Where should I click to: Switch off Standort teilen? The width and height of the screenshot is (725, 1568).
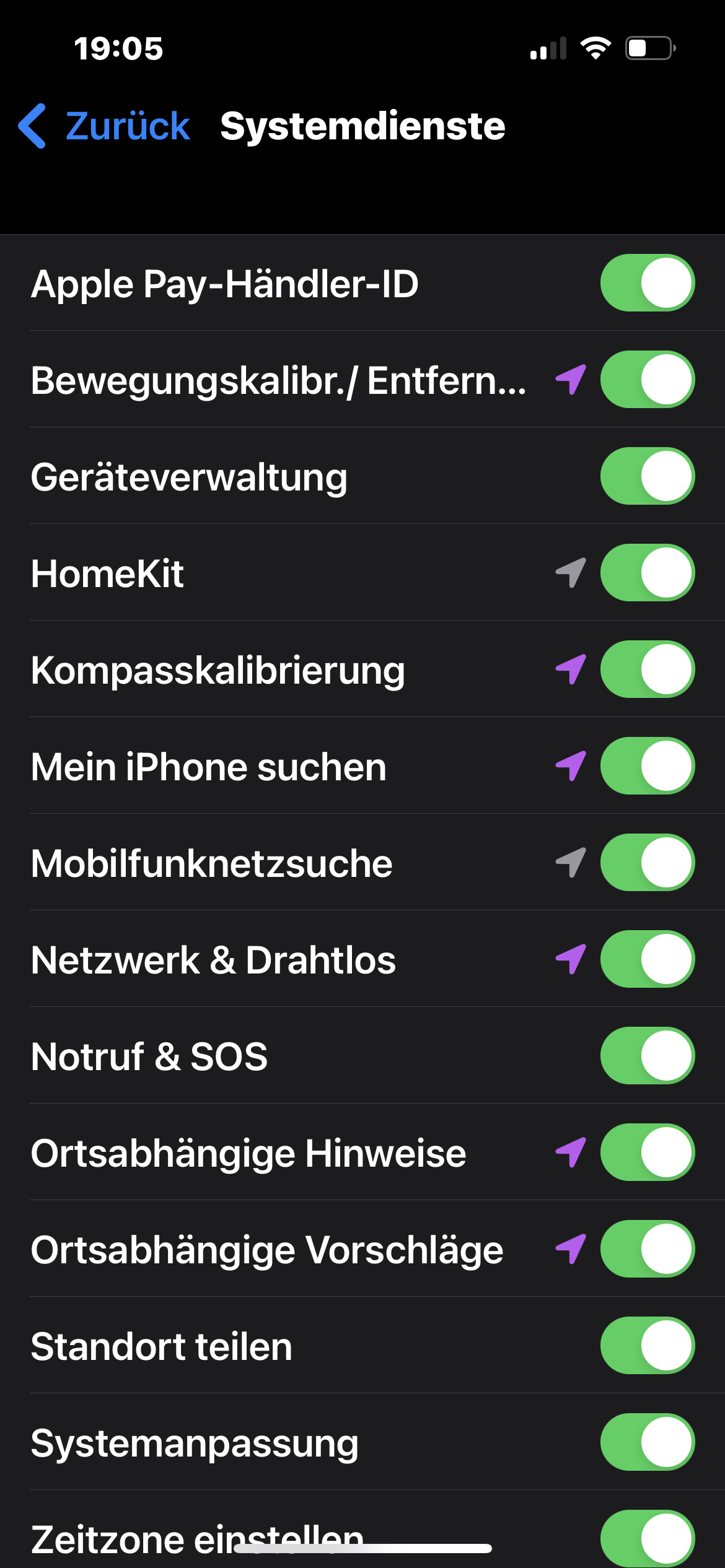click(x=647, y=1346)
